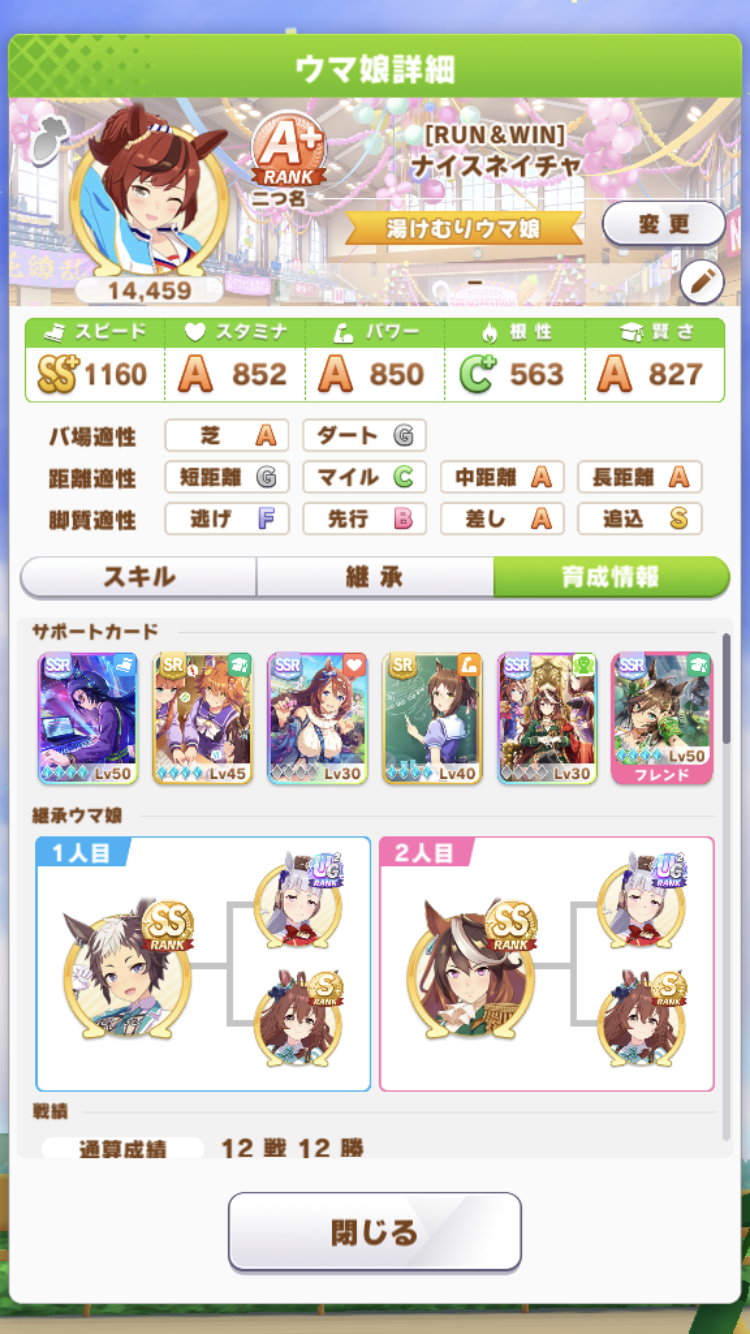Select the 育成情報 tab
The image size is (750, 1334).
[x=610, y=577]
